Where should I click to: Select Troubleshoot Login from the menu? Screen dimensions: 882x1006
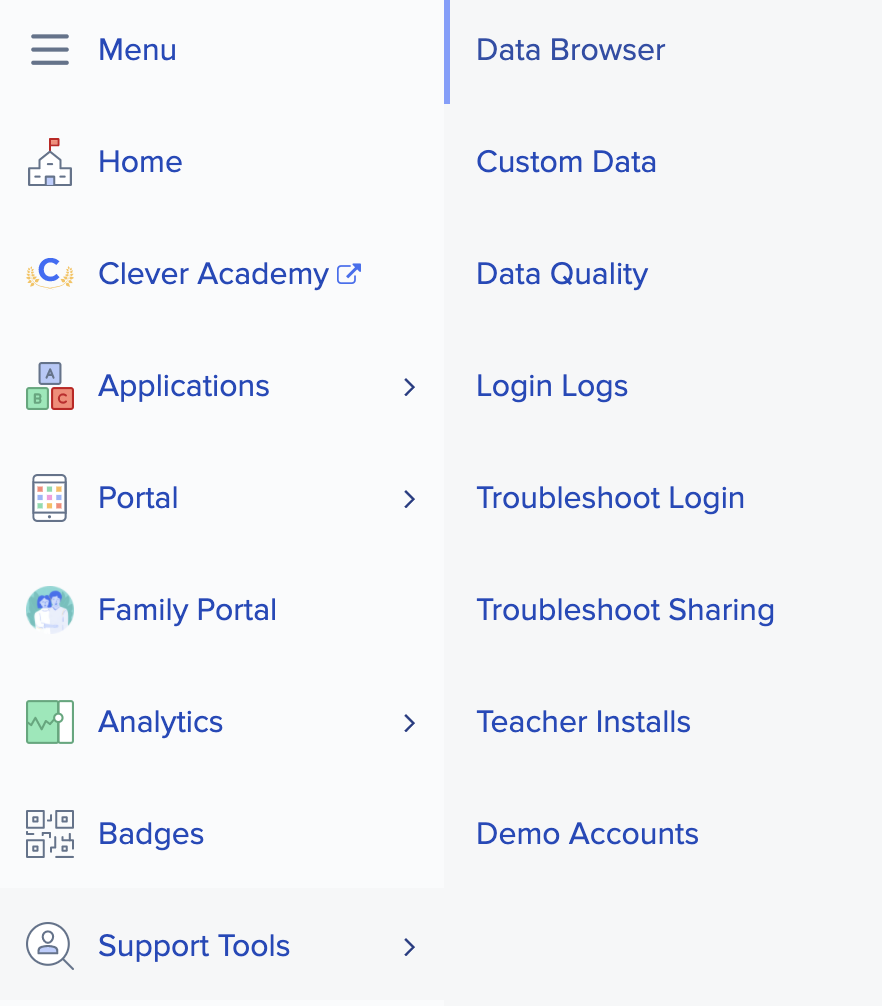tap(610, 497)
